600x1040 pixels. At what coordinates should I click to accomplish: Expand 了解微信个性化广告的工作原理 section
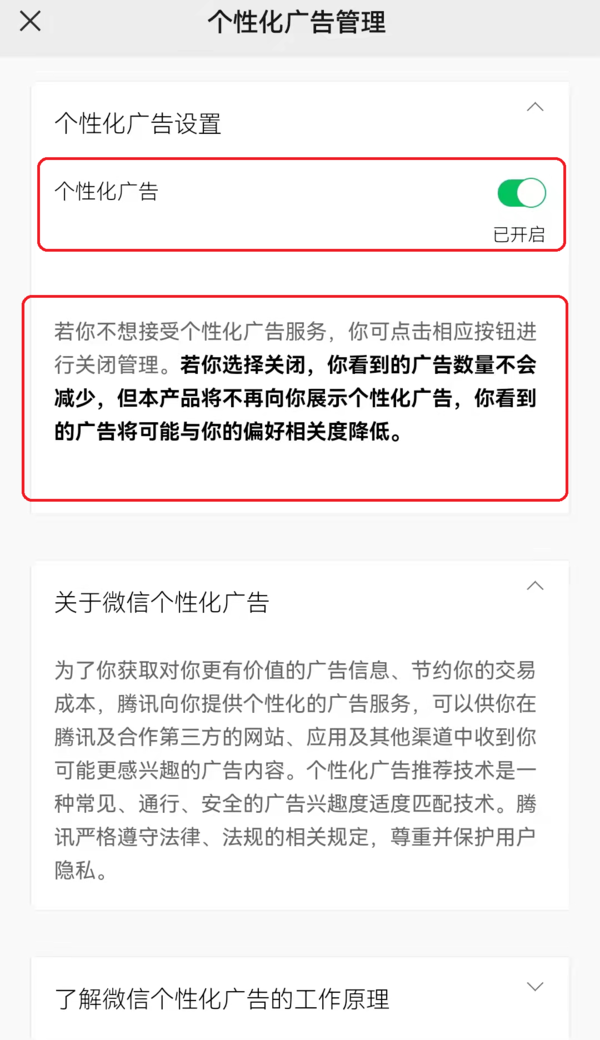[x=535, y=987]
